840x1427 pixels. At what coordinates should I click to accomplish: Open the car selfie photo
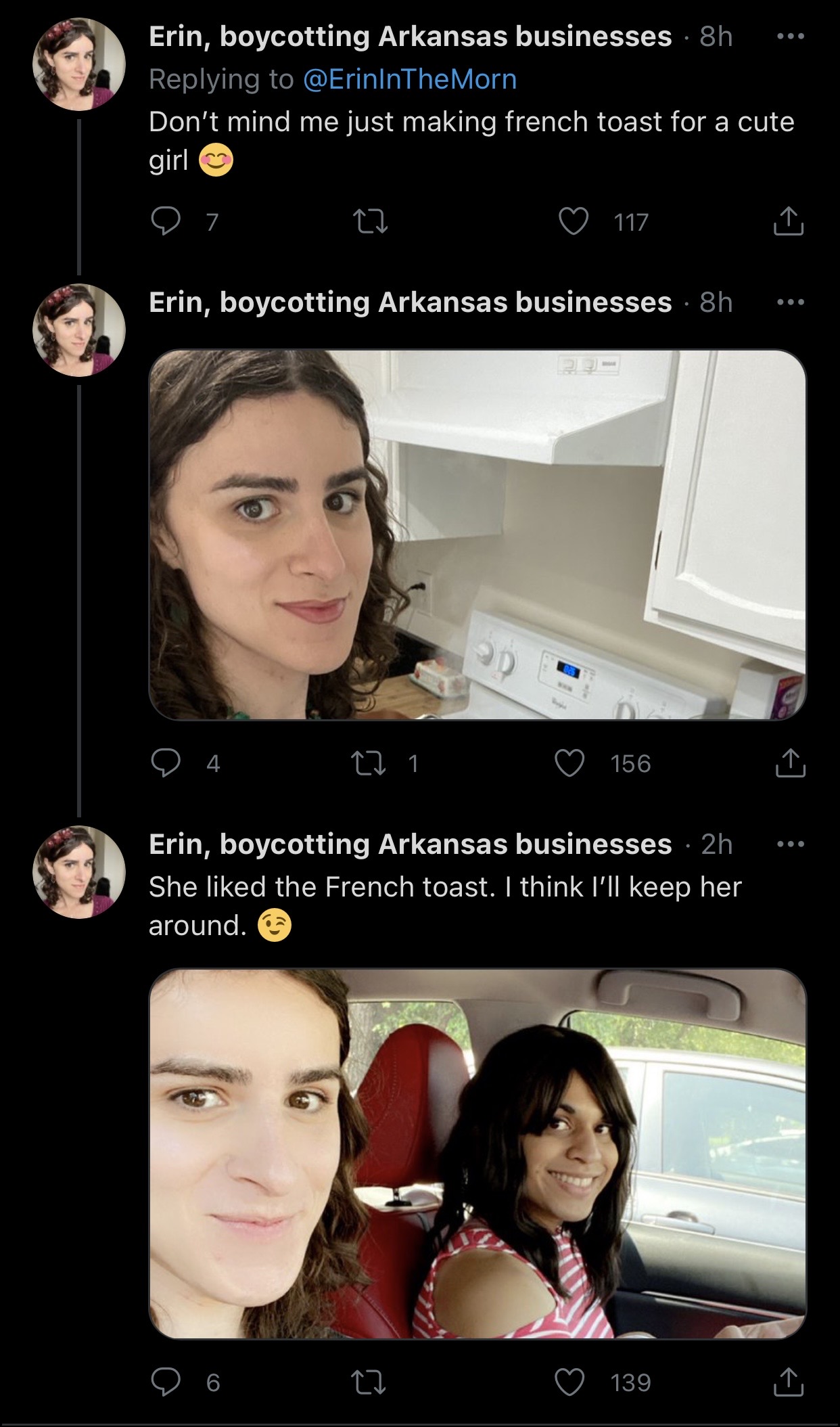coord(477,1154)
